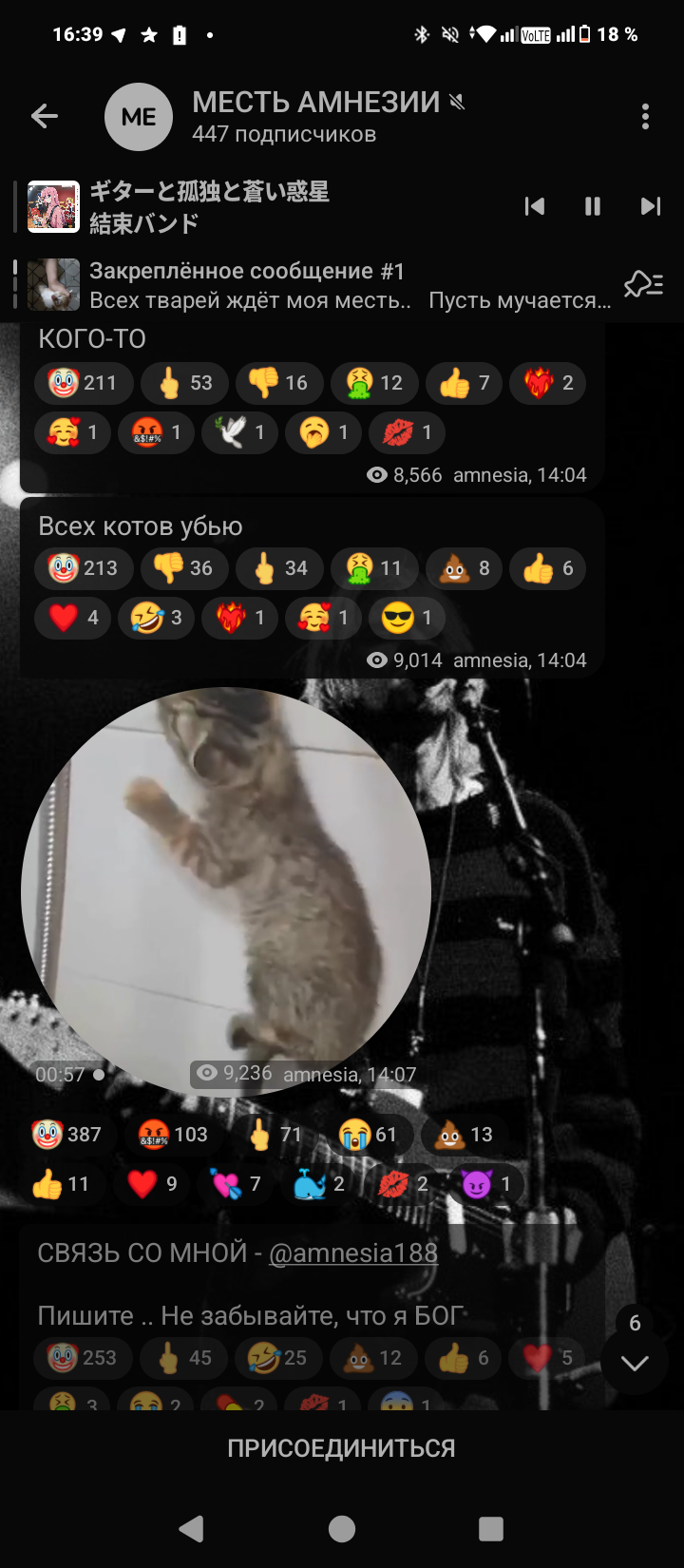
Task: Tap the clown reaction with 387 under the video
Action: pyautogui.click(x=67, y=1134)
